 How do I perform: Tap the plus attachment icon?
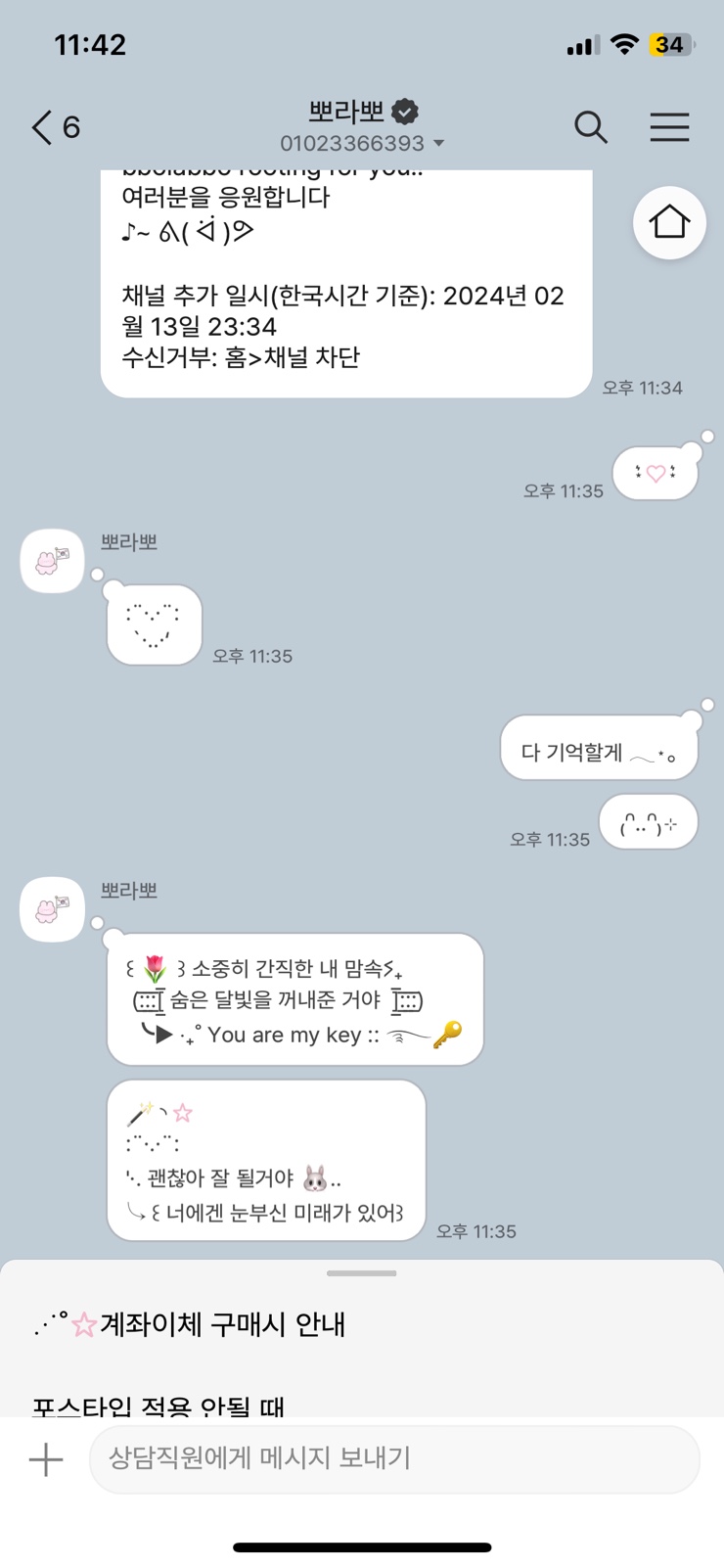point(45,1459)
